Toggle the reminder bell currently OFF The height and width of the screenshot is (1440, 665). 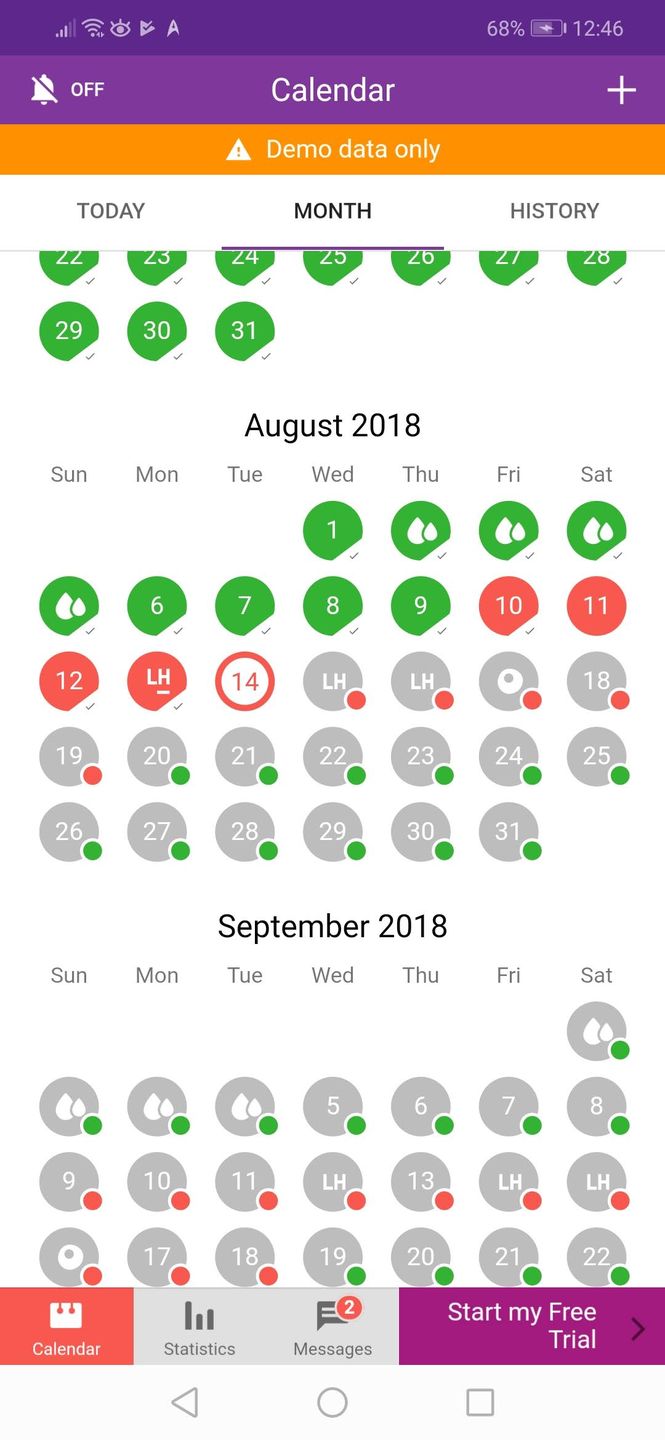pos(66,90)
